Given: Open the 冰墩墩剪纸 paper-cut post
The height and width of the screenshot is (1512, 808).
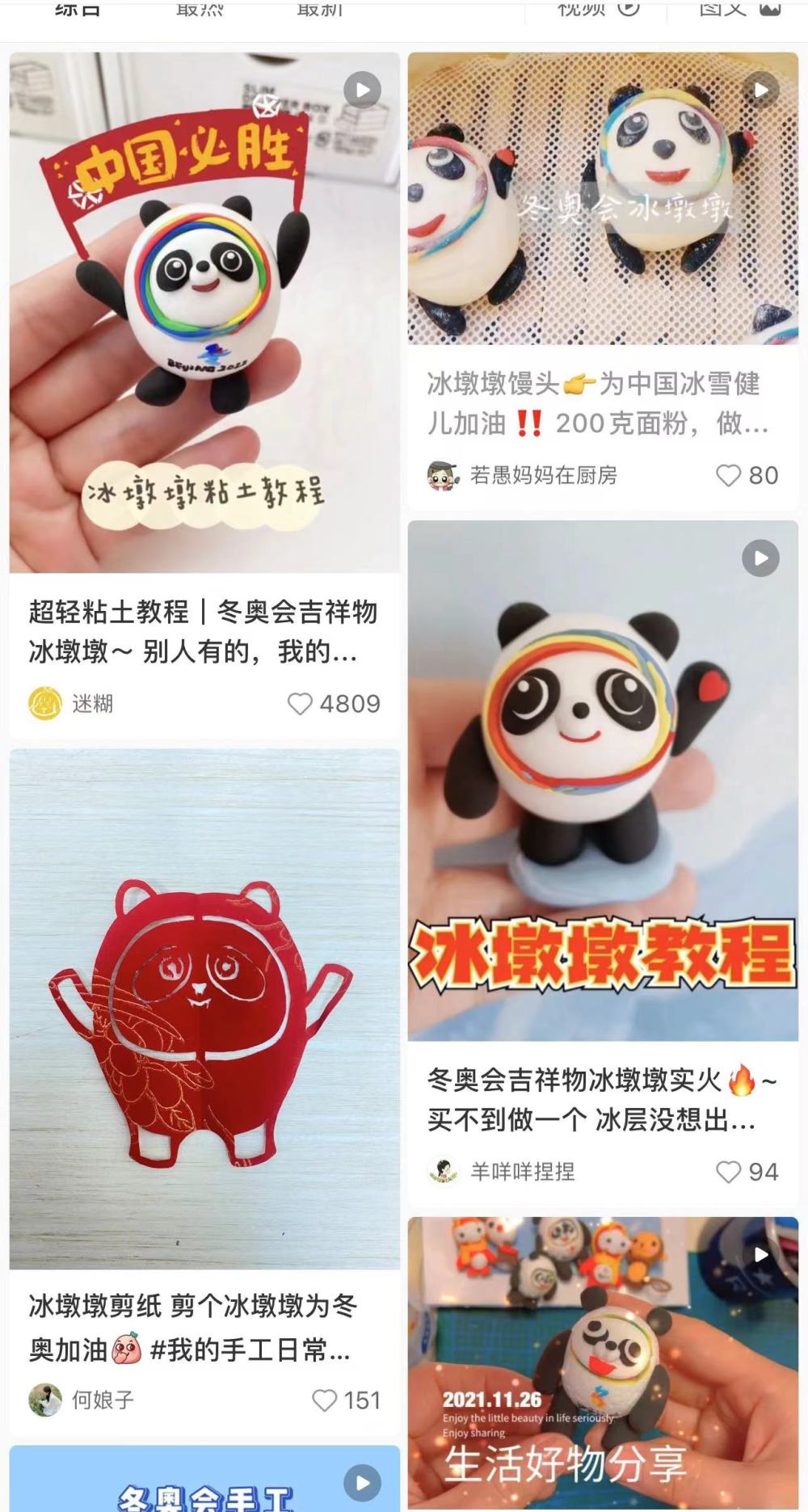Looking at the screenshot, I should tap(204, 1009).
